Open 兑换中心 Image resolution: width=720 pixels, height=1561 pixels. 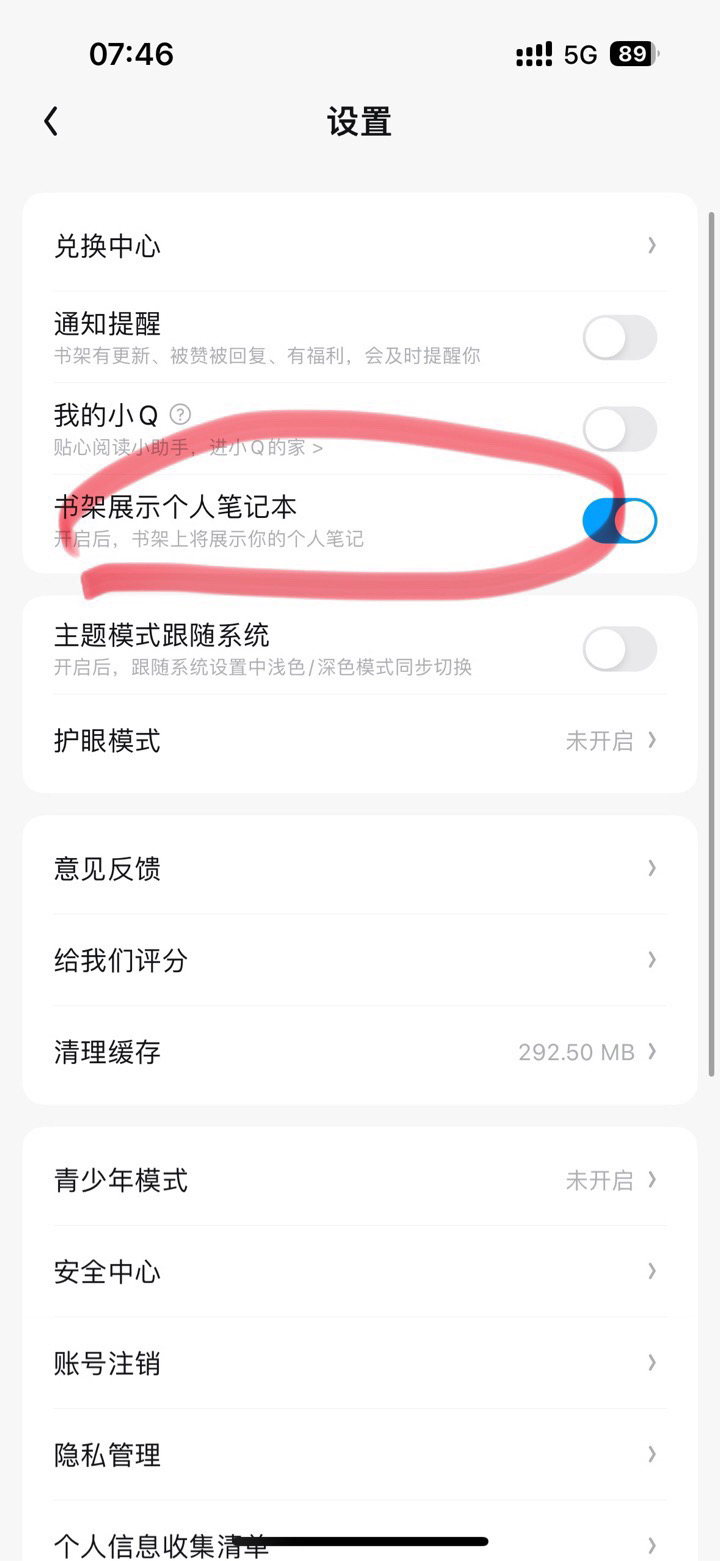[x=358, y=246]
